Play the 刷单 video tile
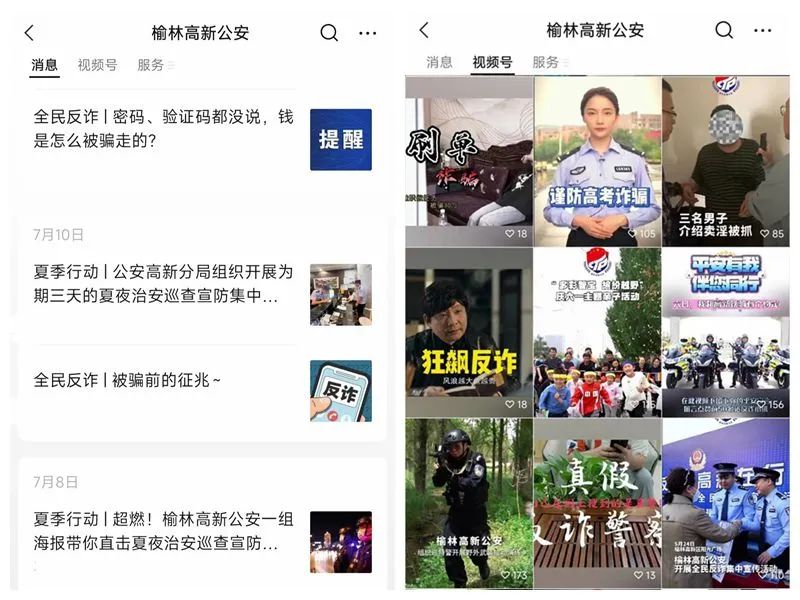Viewport: 800px width, 600px height. point(469,161)
